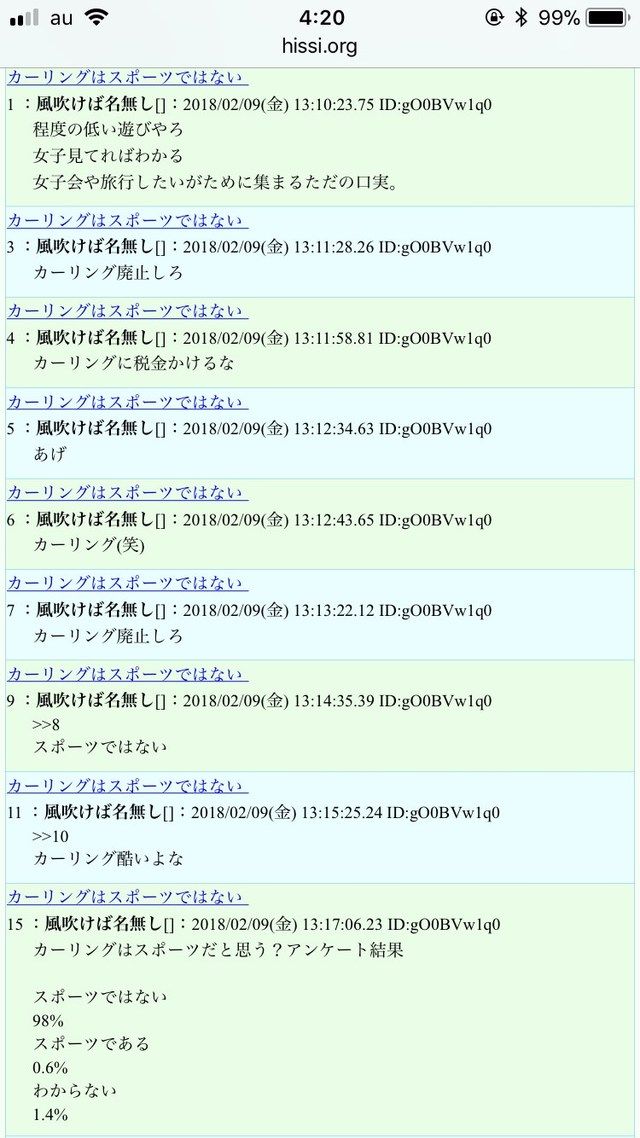Viewport: 640px width, 1138px height.
Task: Open the thread link above post 11
Action: [128, 786]
